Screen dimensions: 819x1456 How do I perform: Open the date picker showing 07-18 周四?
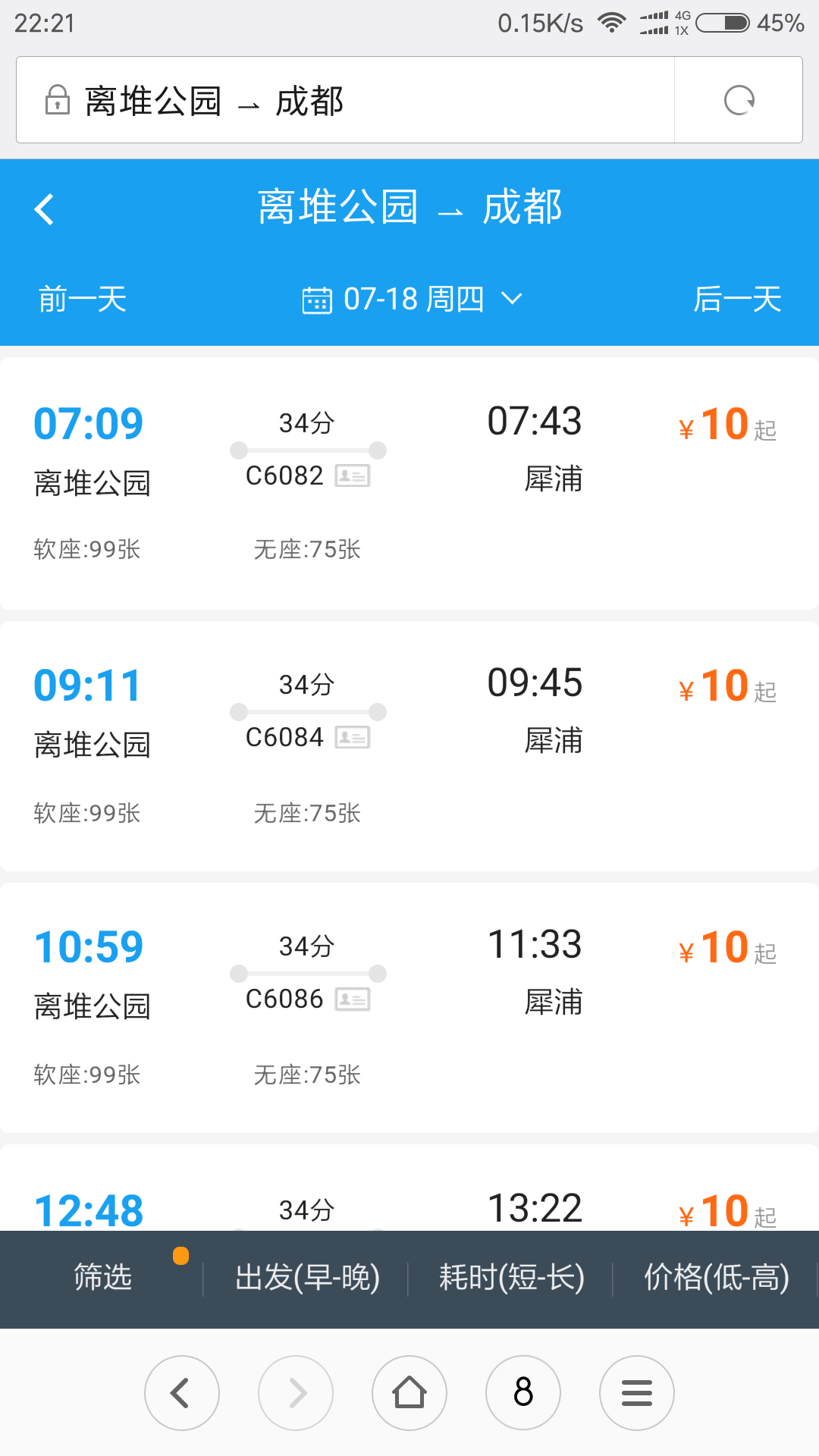[413, 299]
